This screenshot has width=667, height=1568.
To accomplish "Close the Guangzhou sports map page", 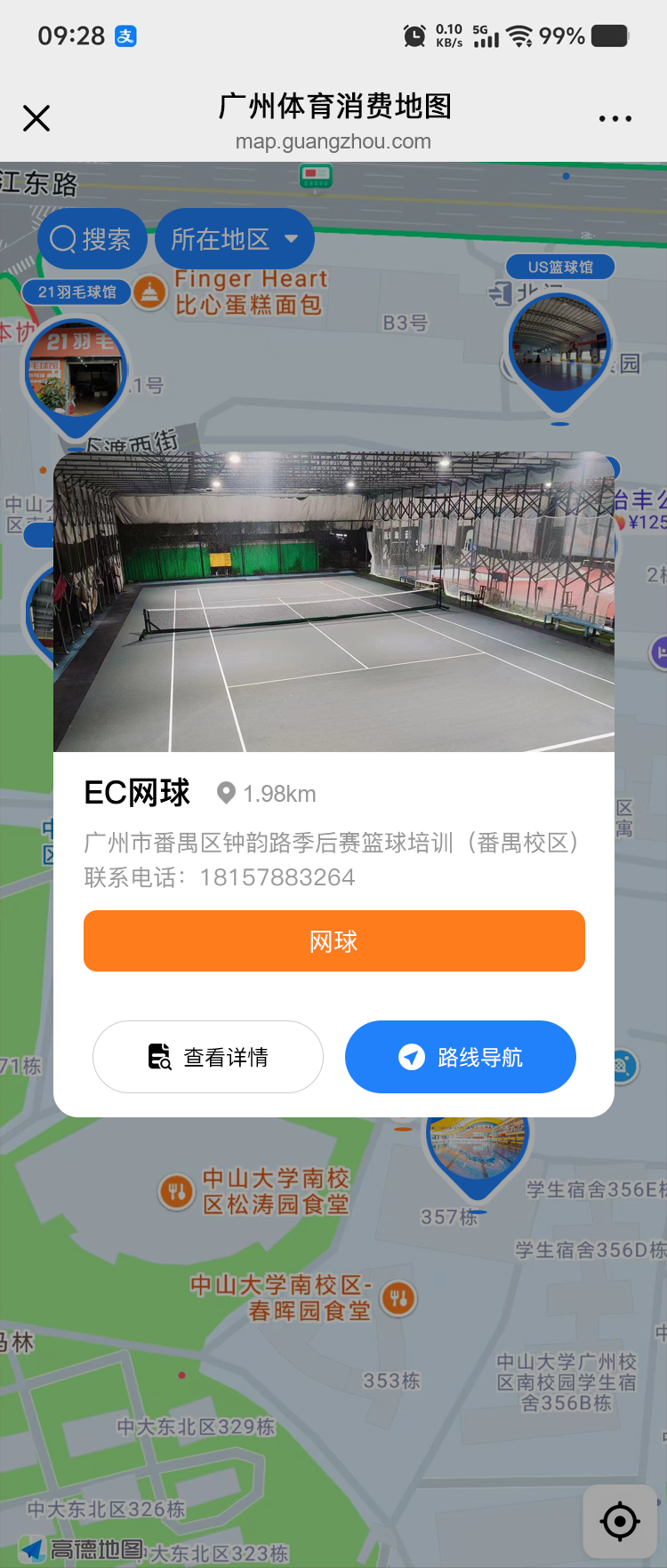I will [36, 118].
